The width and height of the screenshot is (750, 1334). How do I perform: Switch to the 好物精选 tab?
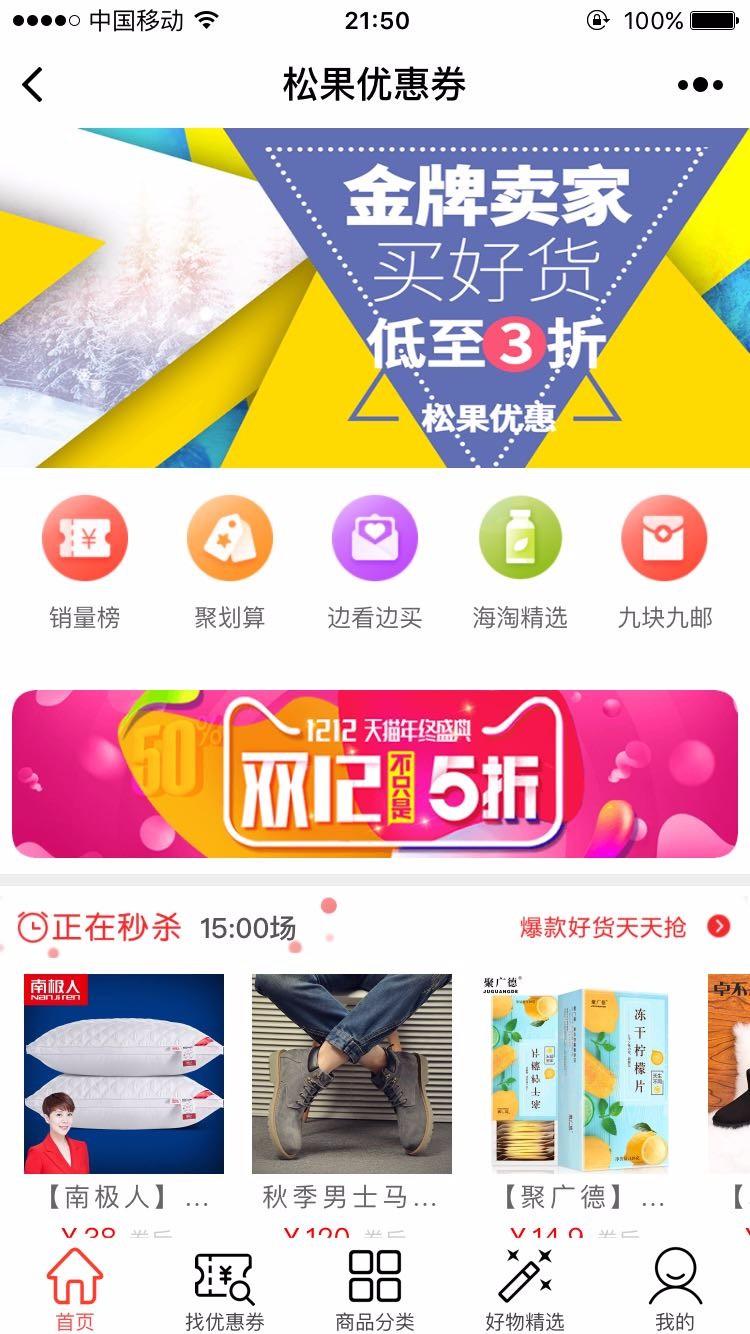(x=525, y=1290)
